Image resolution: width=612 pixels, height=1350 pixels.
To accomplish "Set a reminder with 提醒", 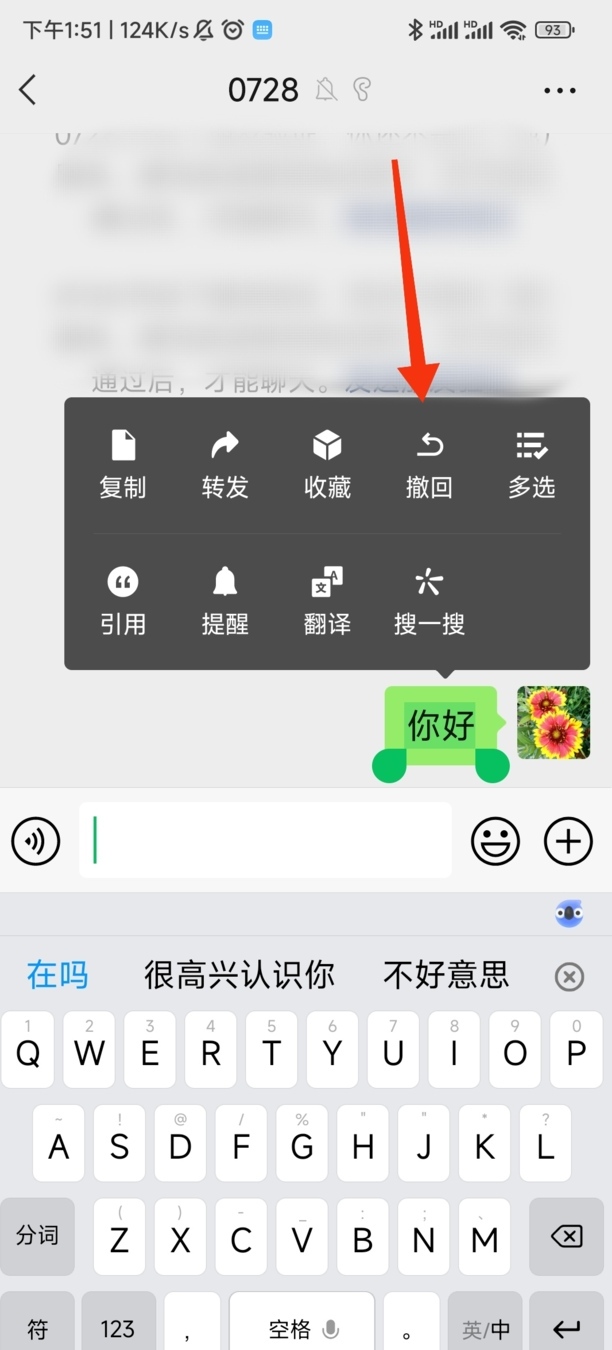I will [x=225, y=601].
